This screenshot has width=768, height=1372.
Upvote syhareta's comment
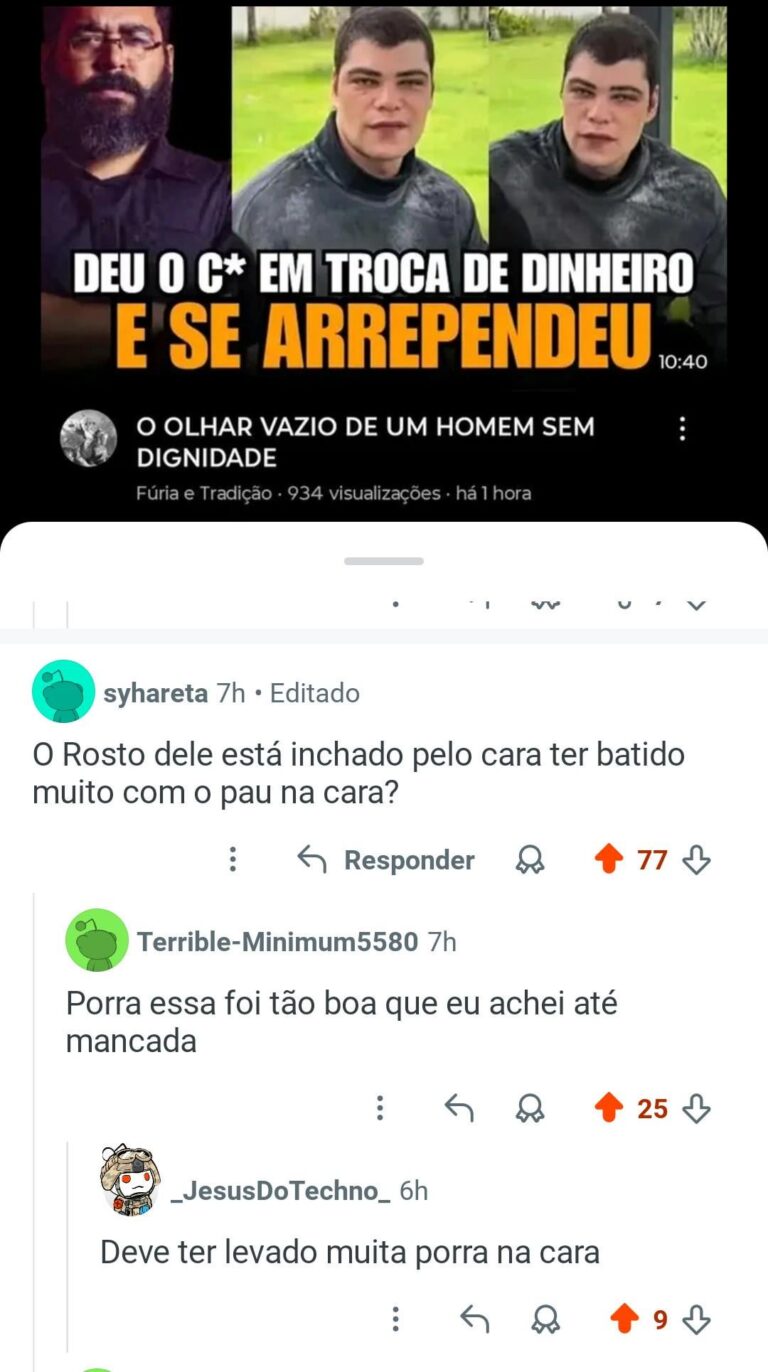(x=608, y=860)
